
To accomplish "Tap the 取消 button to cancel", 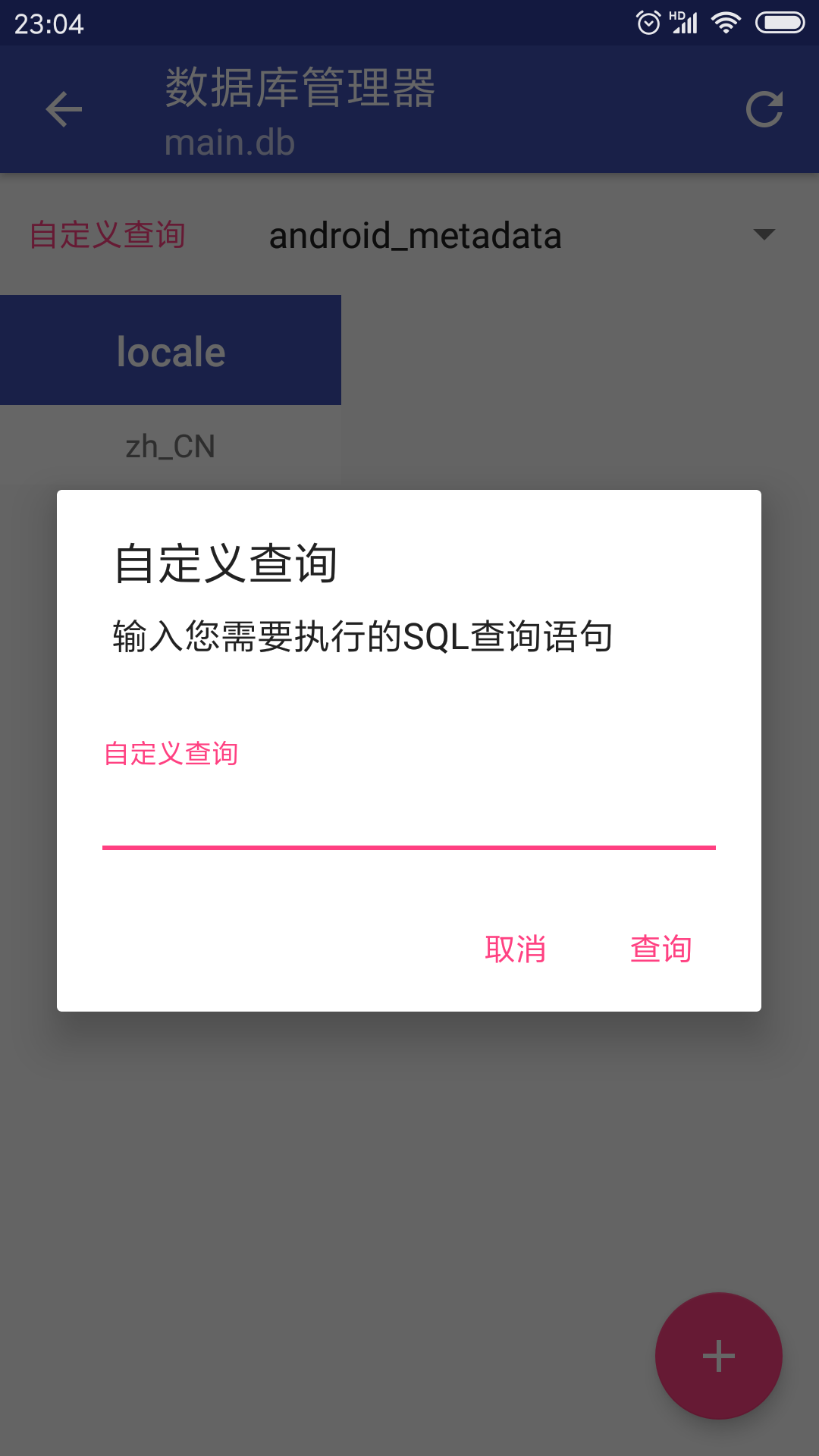I will pos(516,949).
